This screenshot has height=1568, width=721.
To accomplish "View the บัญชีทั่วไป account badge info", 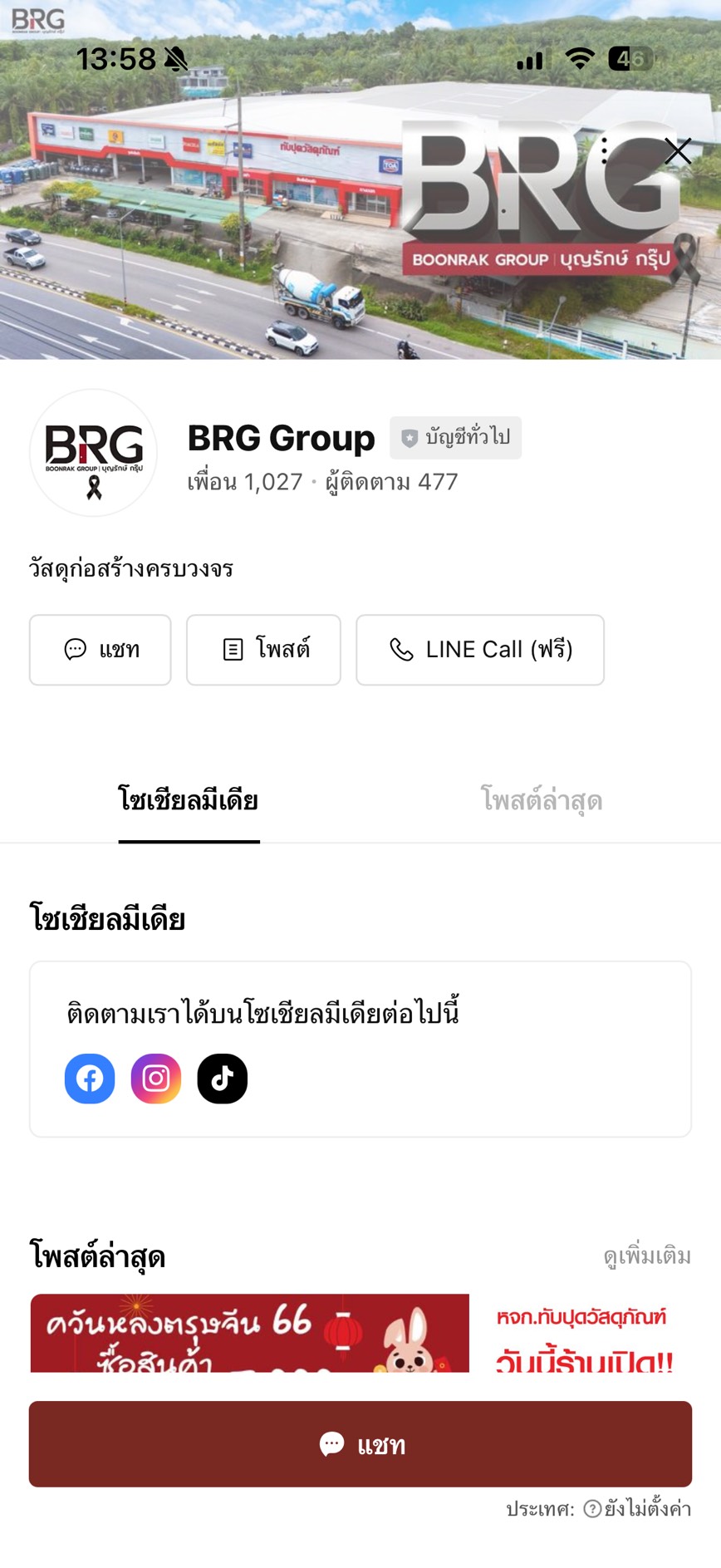I will click(455, 438).
